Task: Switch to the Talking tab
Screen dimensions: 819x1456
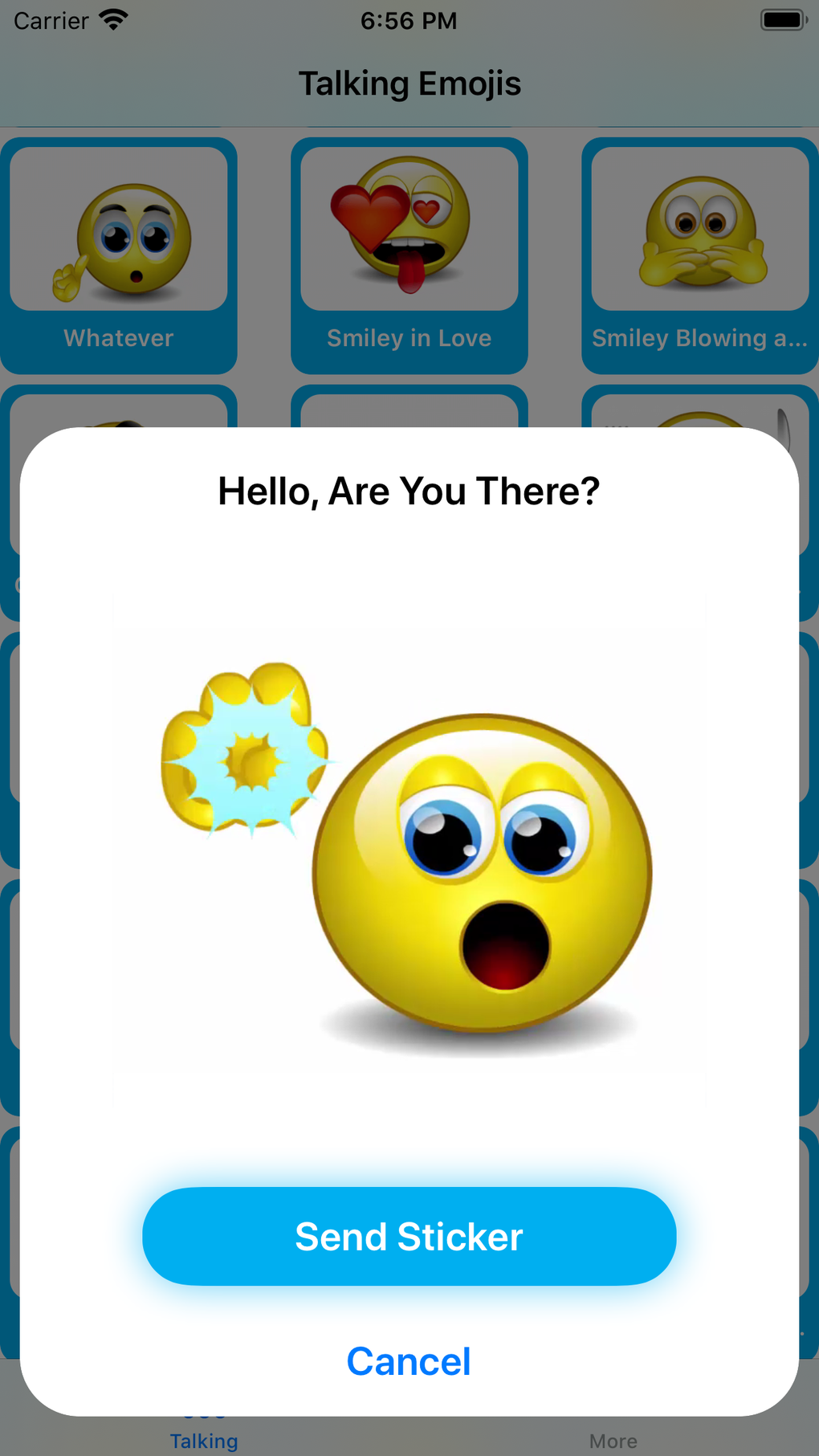Action: pos(204,1440)
